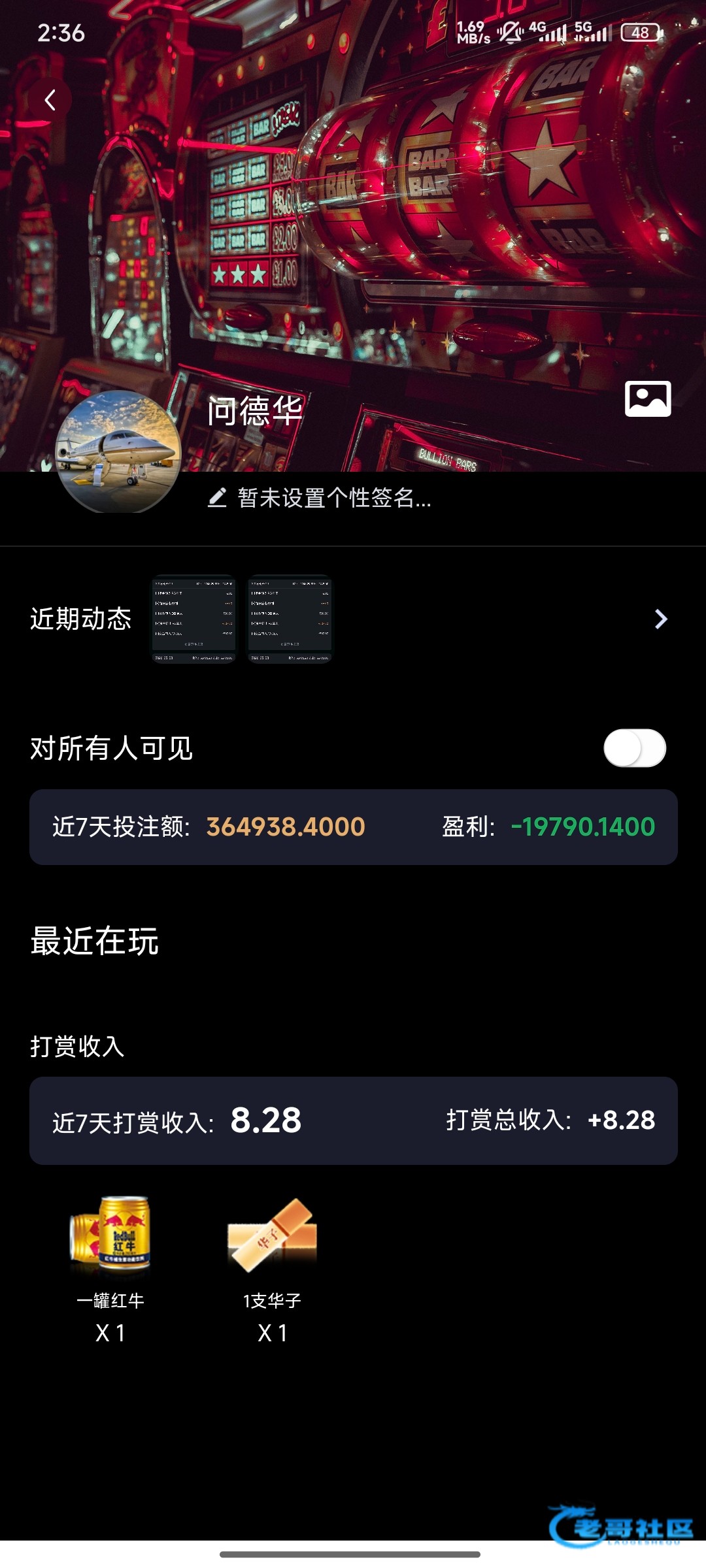Expand 近期动态 with the chevron arrow
Viewport: 706px width, 1568px height.
pyautogui.click(x=661, y=619)
